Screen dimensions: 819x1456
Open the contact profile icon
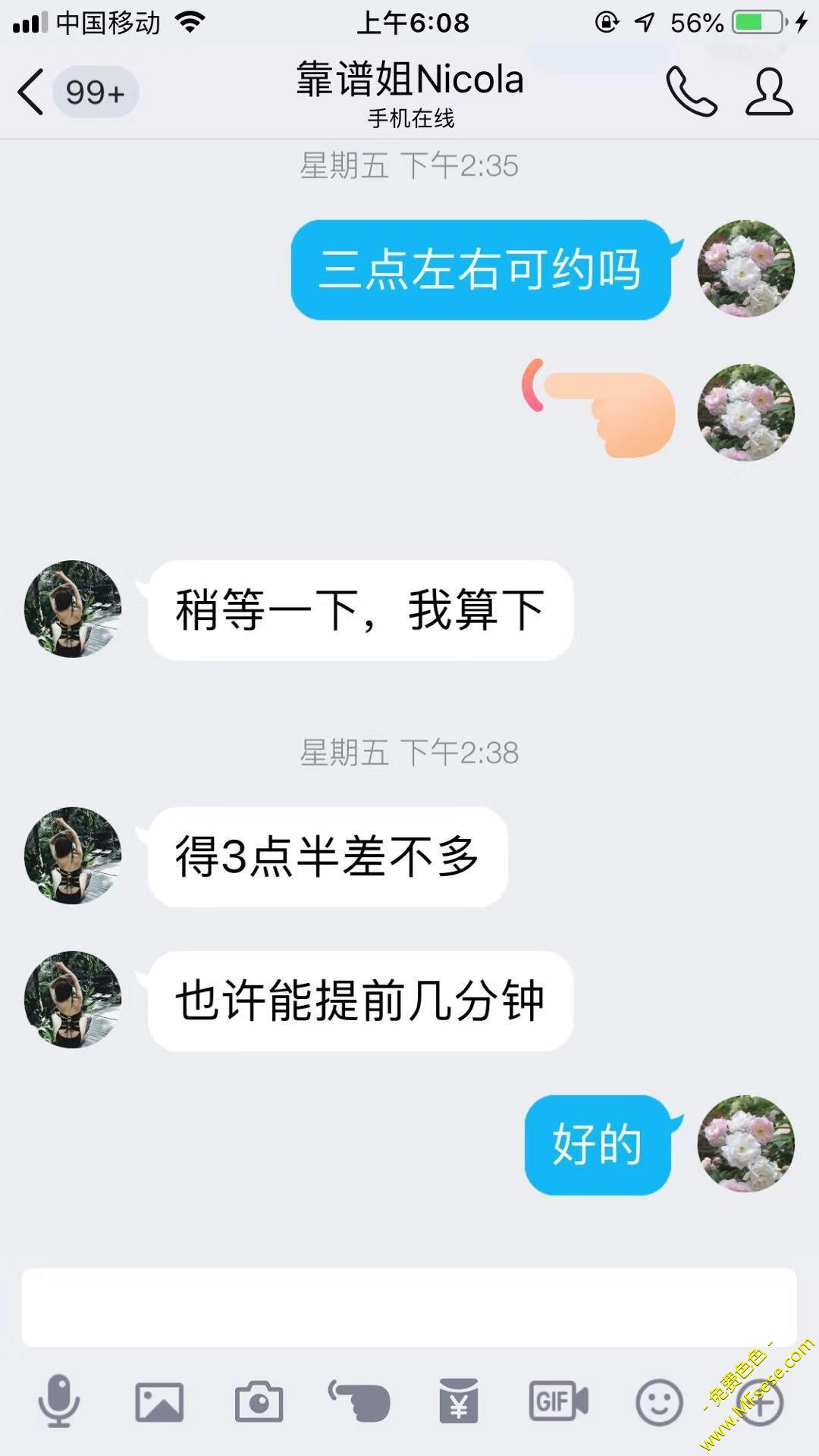coord(769,92)
